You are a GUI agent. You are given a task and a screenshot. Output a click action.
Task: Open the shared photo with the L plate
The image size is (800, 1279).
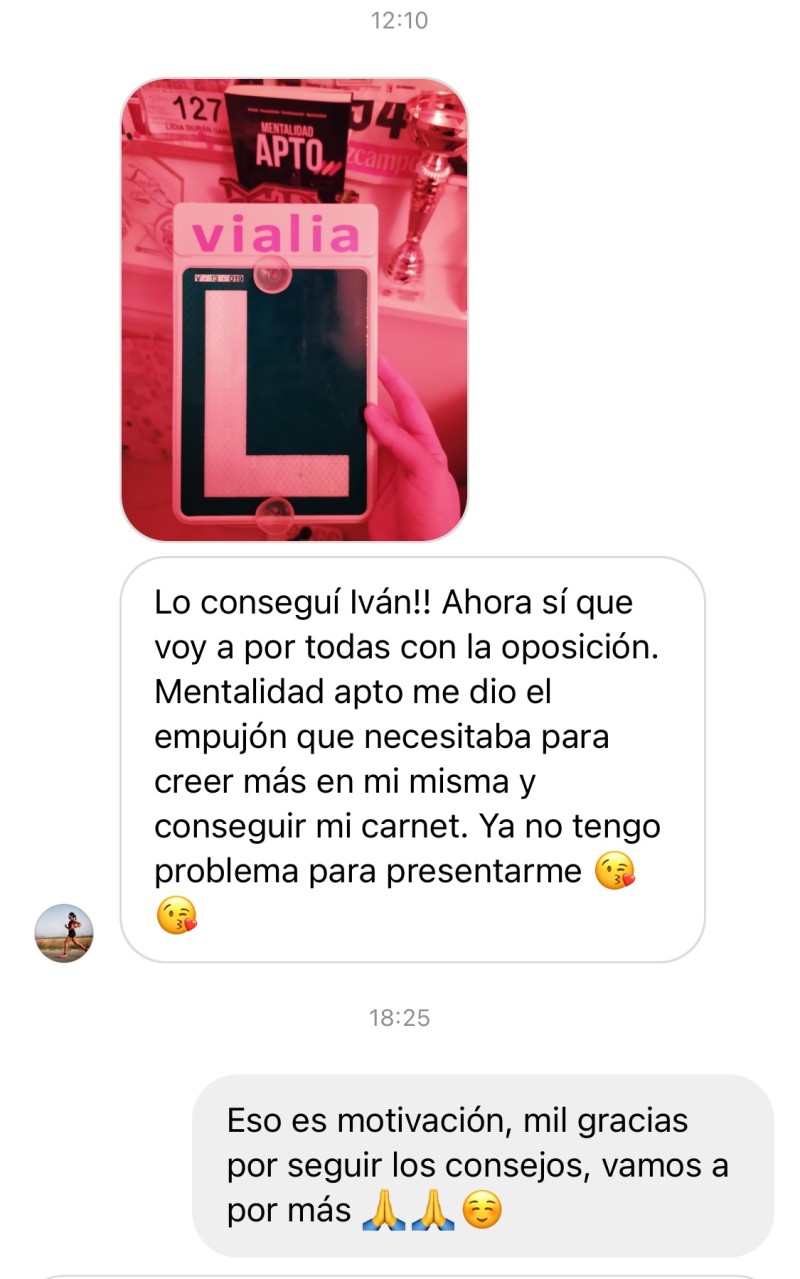[294, 310]
